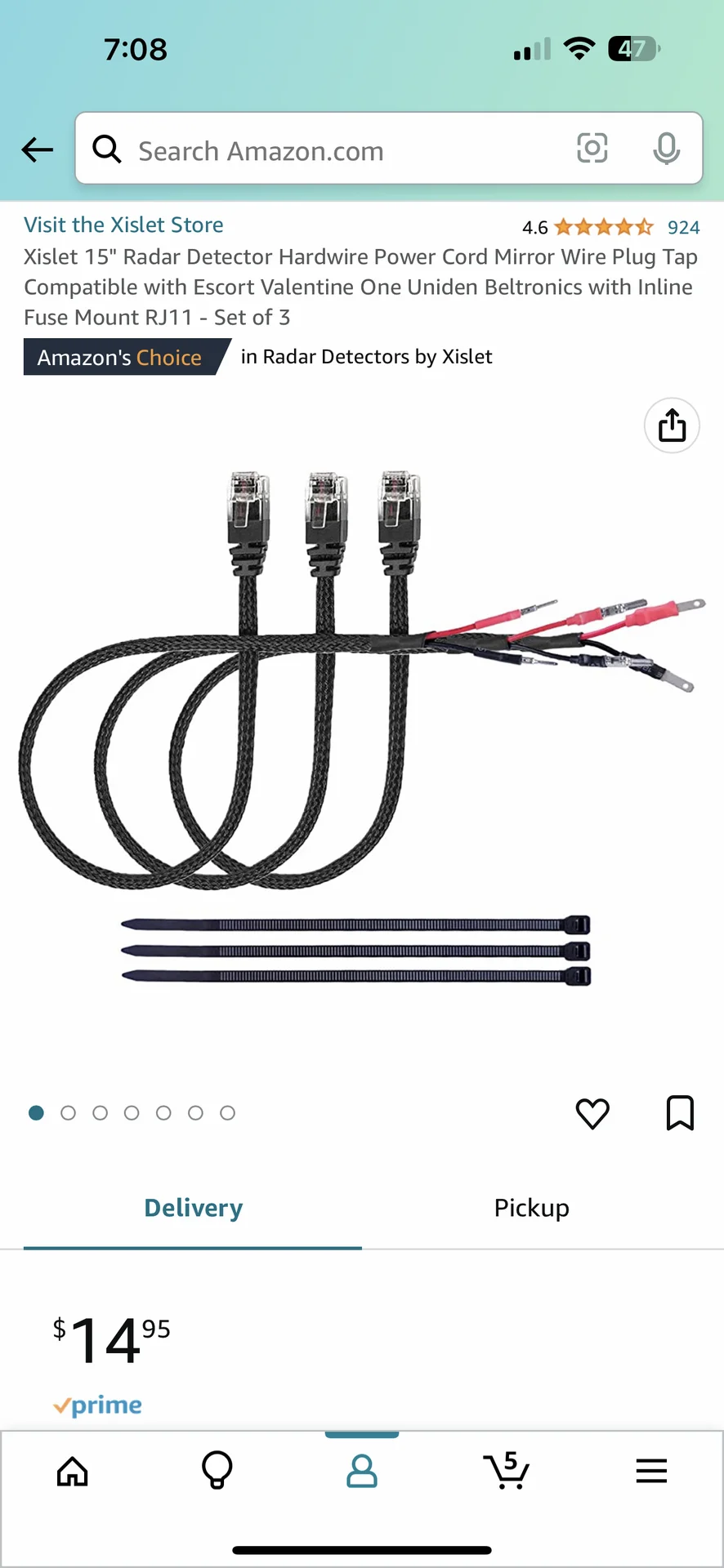Tap the Search Amazon.com field

327,151
